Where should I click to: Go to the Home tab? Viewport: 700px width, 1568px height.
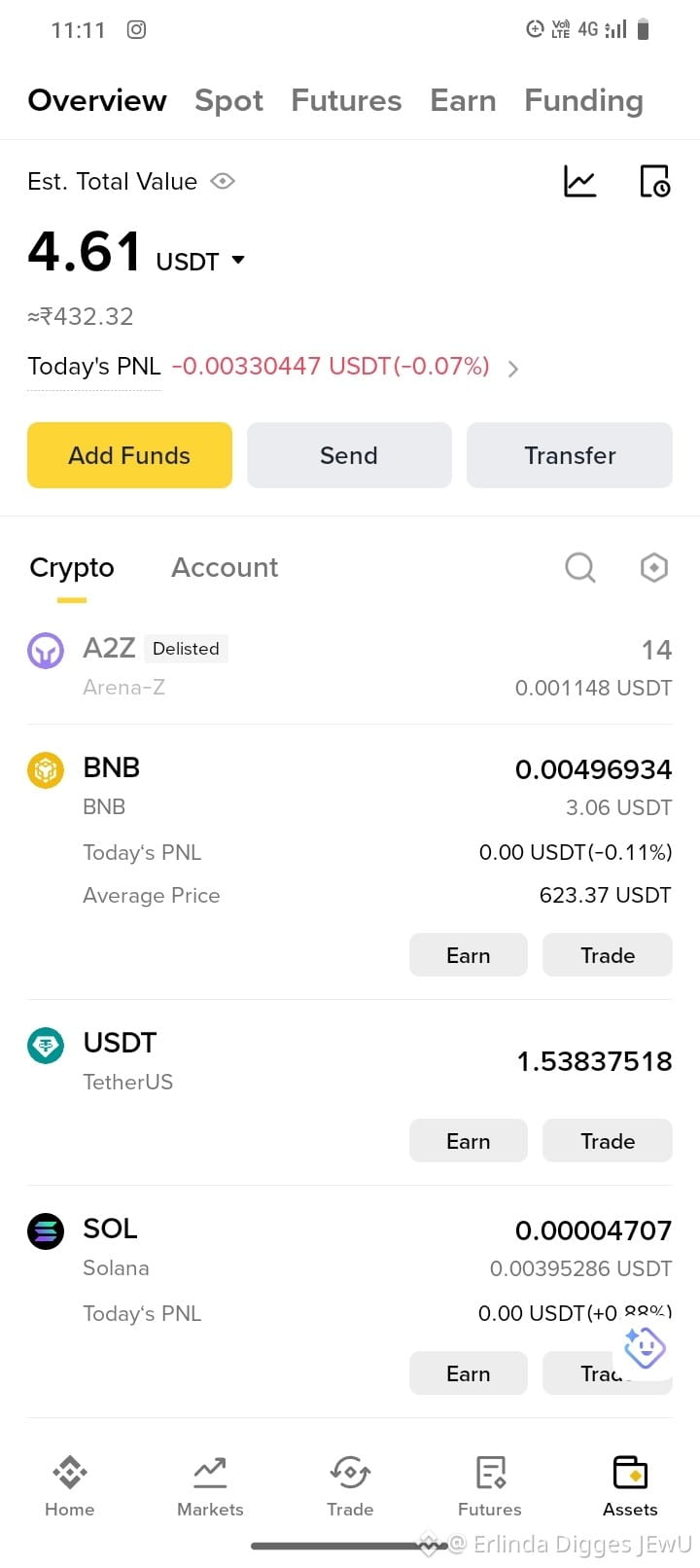click(x=70, y=1485)
